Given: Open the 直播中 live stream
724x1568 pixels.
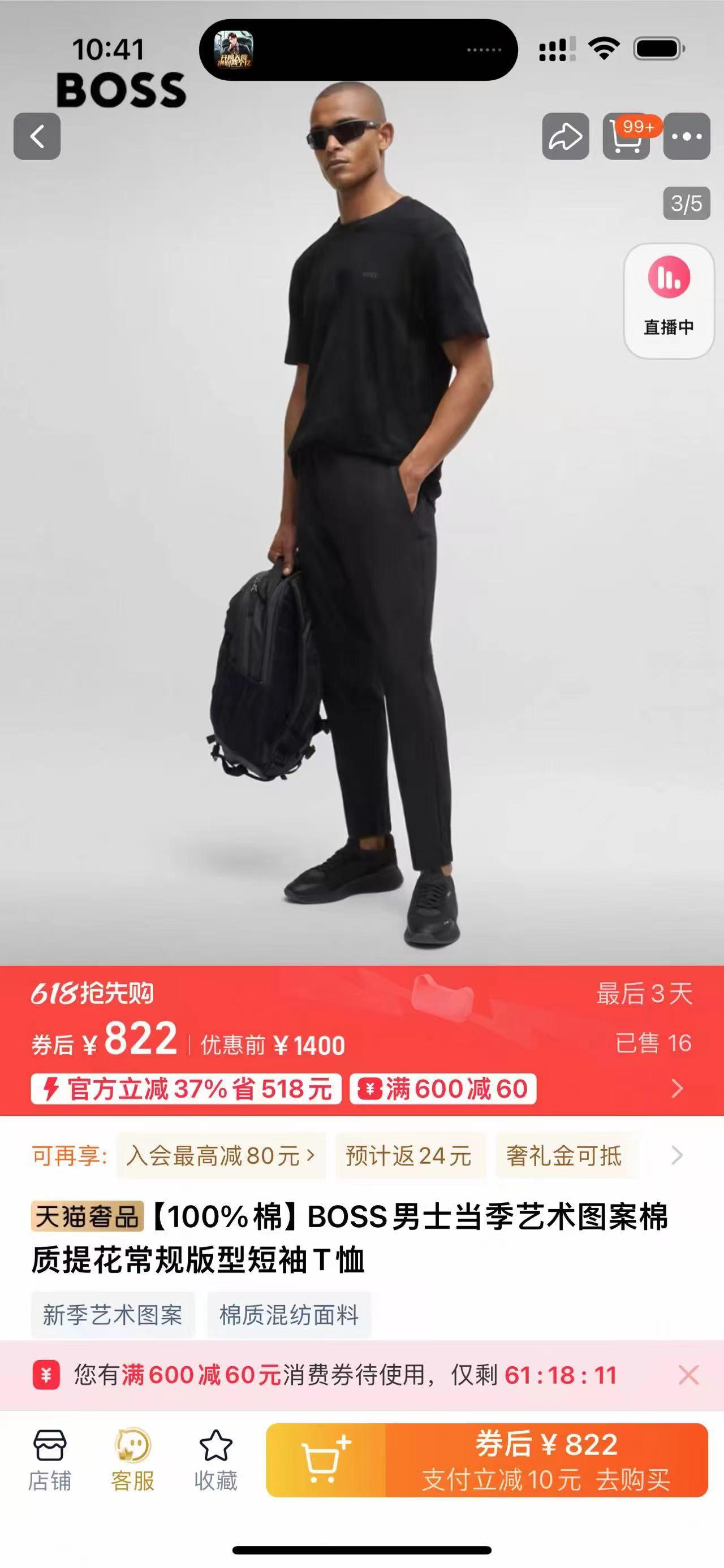Looking at the screenshot, I should tap(669, 301).
